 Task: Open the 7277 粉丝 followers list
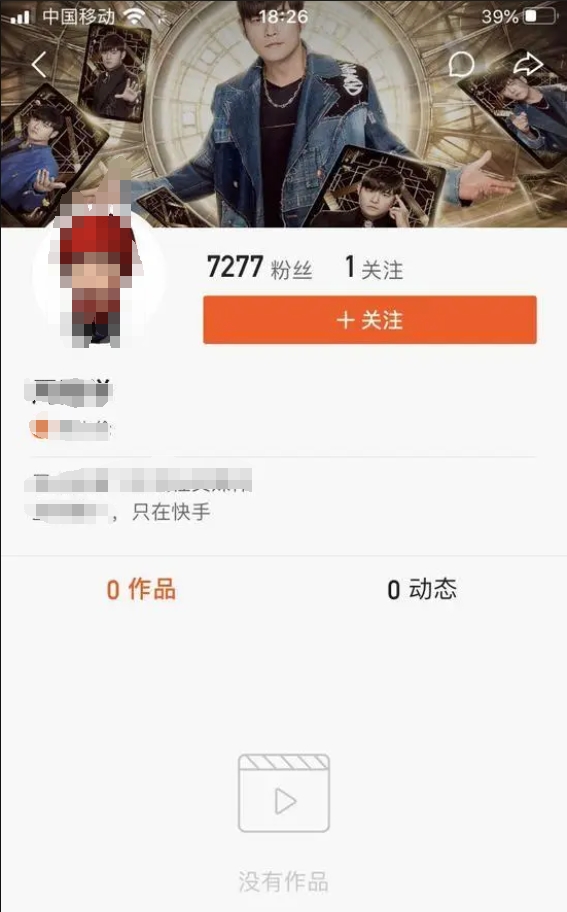(x=259, y=268)
